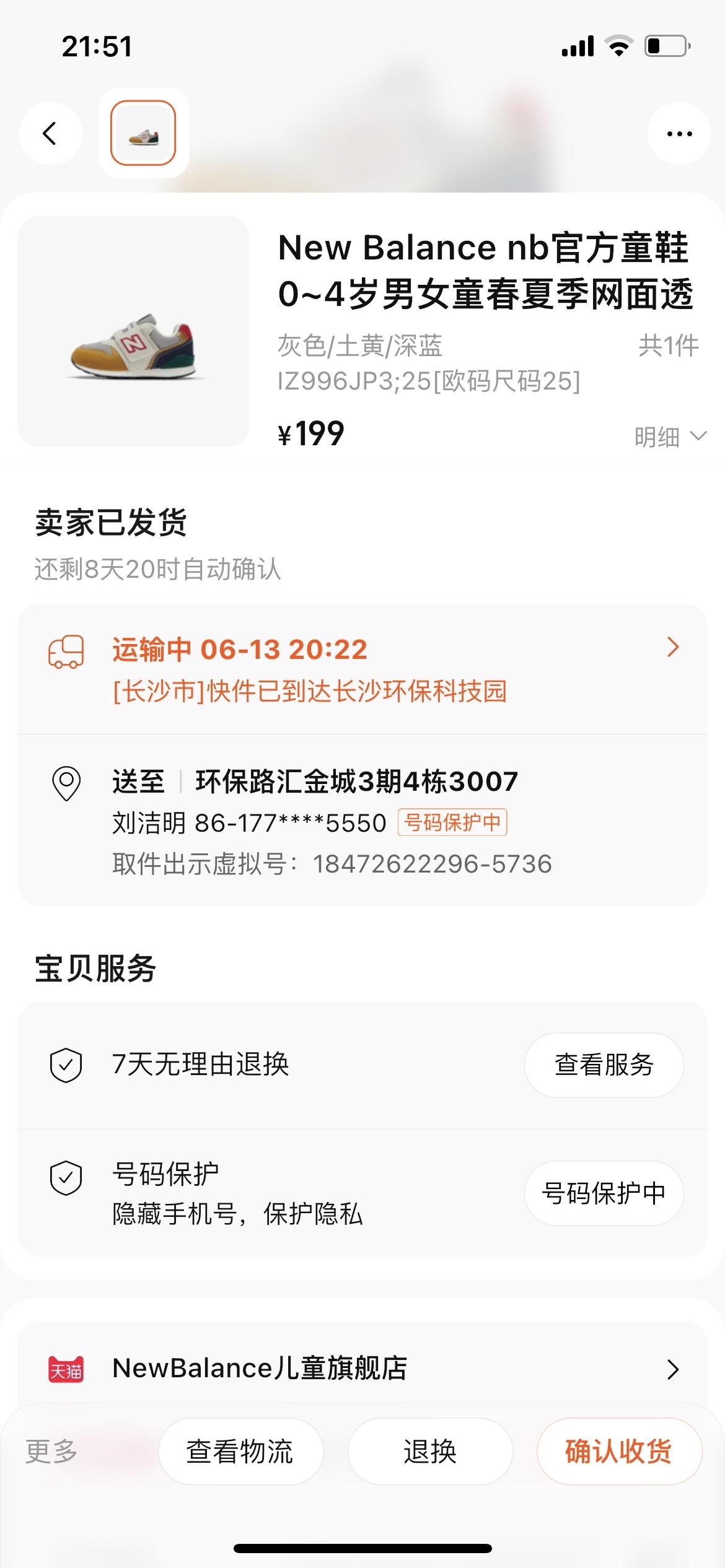The image size is (725, 1568).
Task: Tap the 查看服务 button
Action: [x=604, y=1065]
